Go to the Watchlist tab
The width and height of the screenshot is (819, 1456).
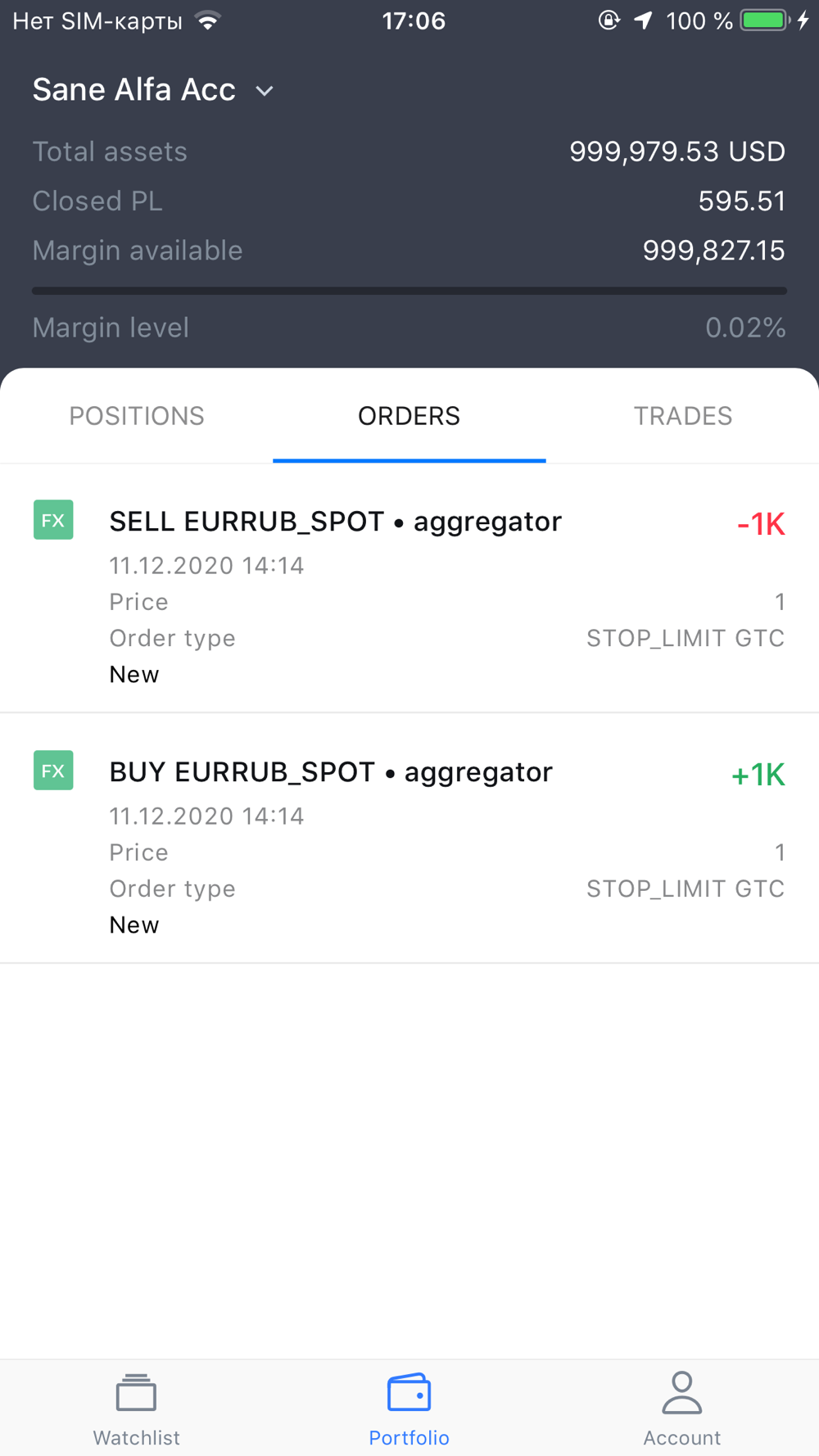pos(137,1409)
